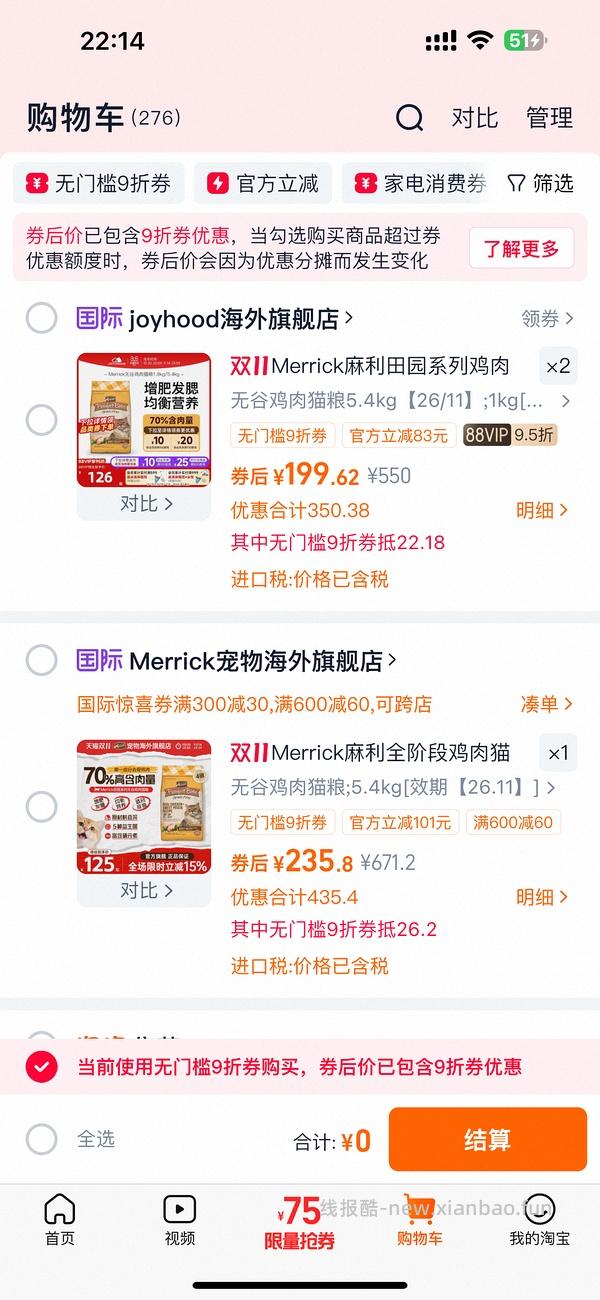Tap 对比 in the top bar
Image resolution: width=600 pixels, height=1300 pixels.
[x=474, y=118]
